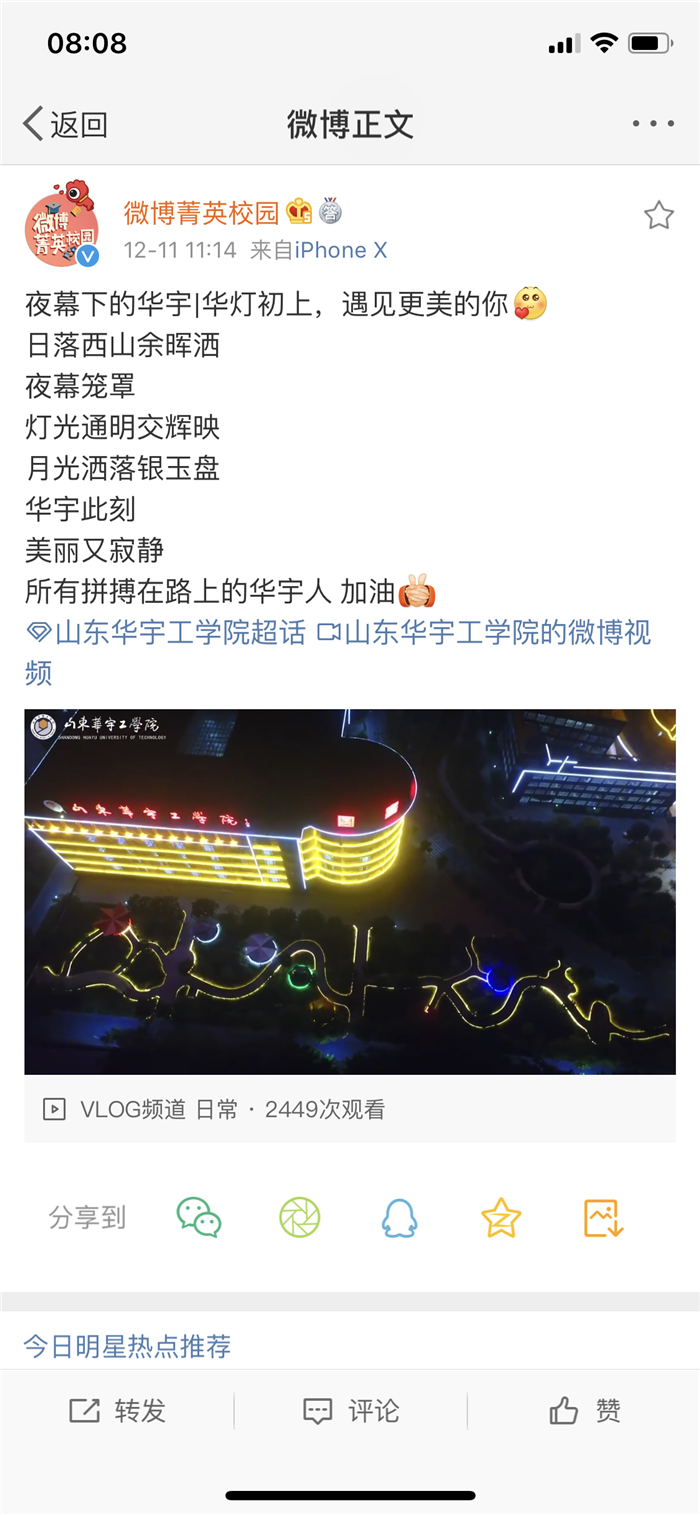Favorite this post with the star icon
Screen dimensions: 700x1515
point(658,215)
